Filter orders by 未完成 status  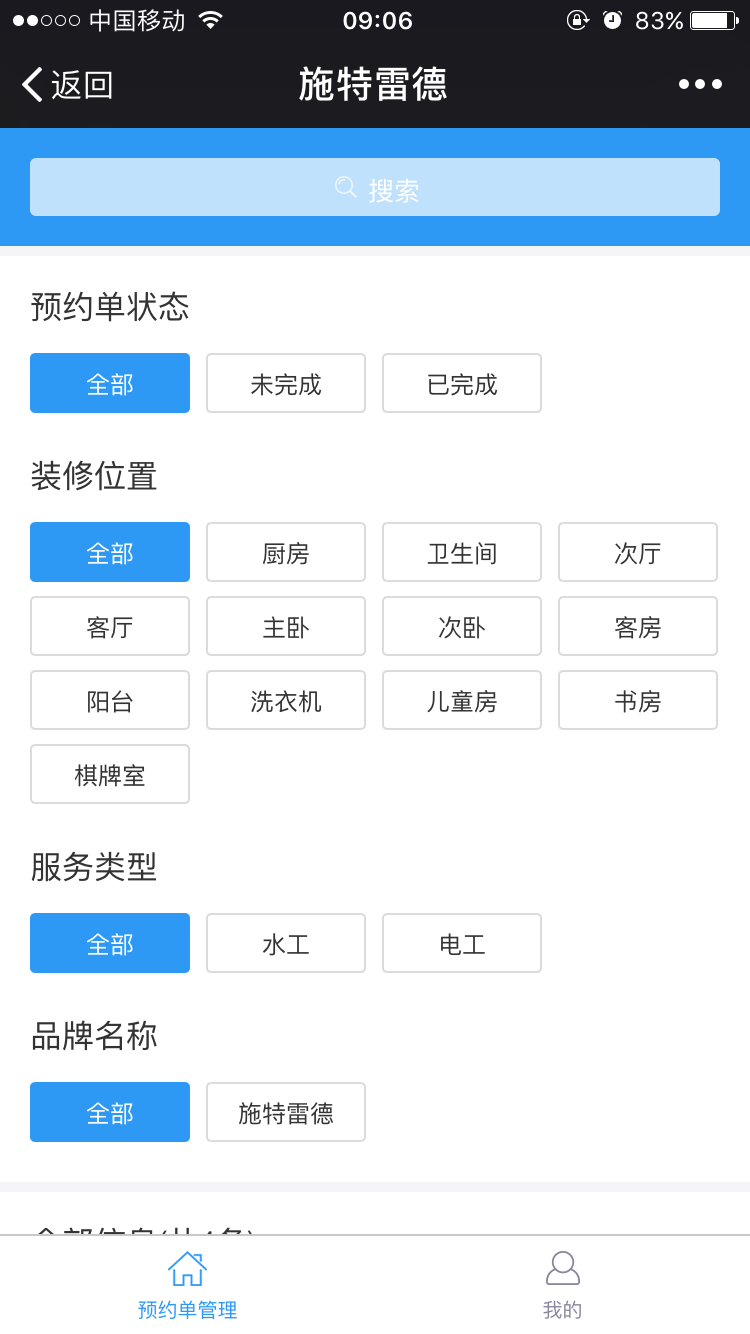[x=286, y=383]
